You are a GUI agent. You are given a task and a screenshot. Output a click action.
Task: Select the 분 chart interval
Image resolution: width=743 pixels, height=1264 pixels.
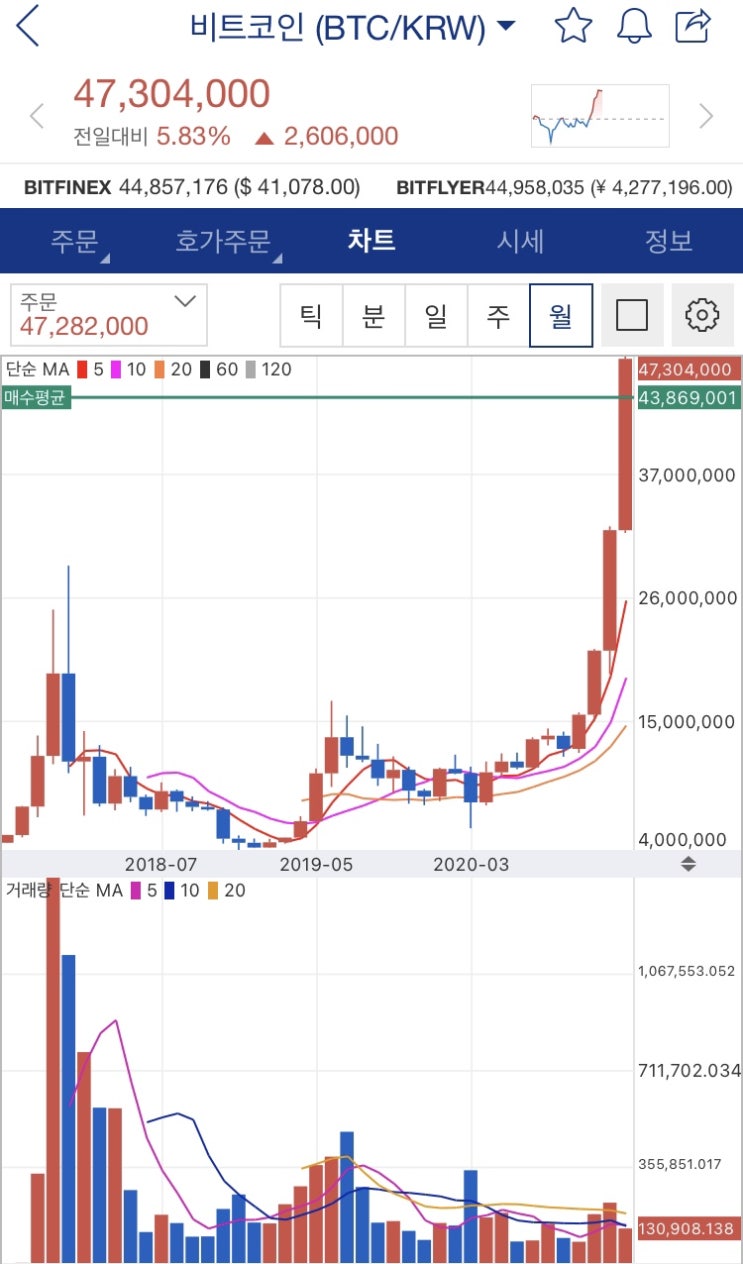pos(373,316)
